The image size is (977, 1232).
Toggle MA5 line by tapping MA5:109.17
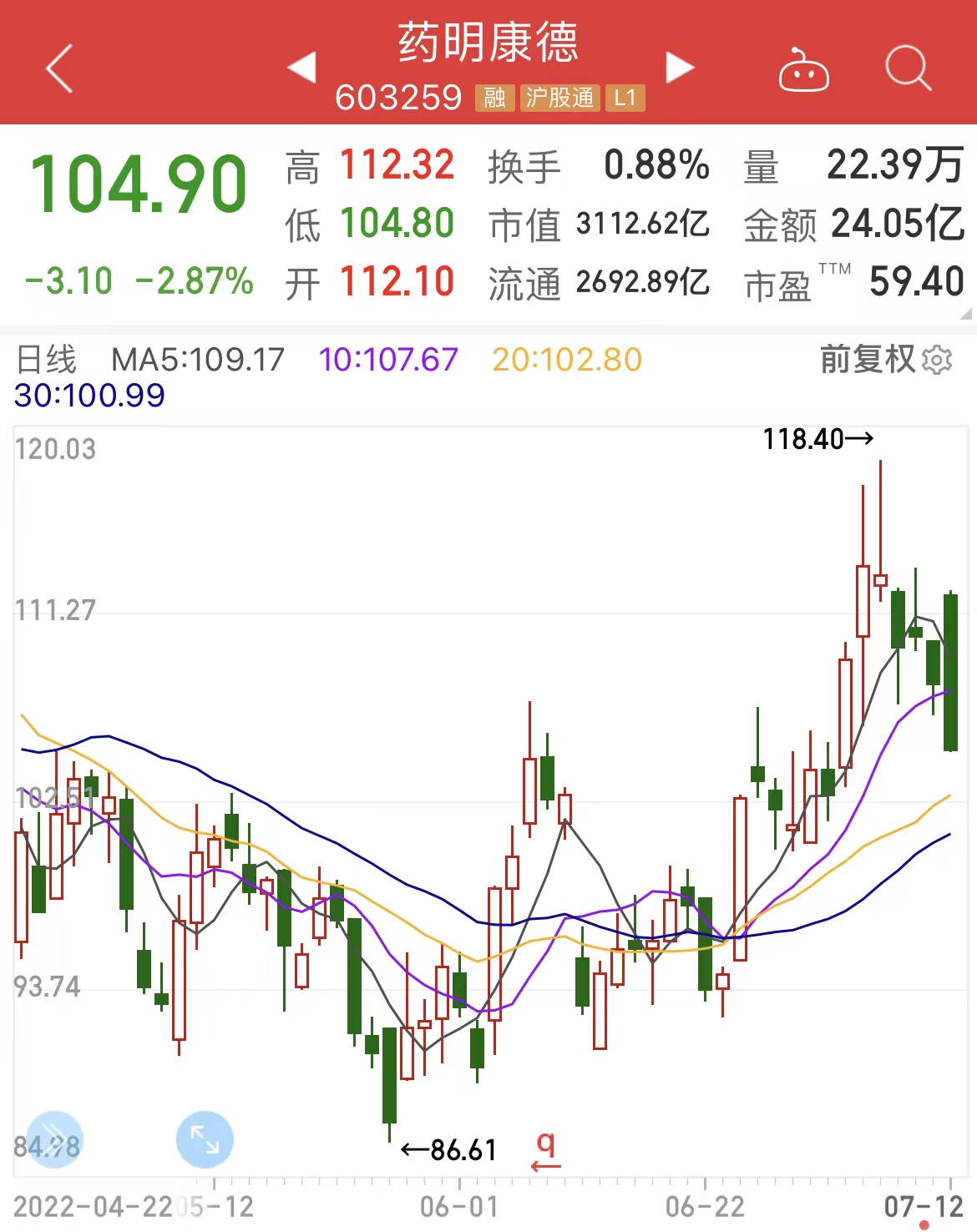(x=196, y=358)
